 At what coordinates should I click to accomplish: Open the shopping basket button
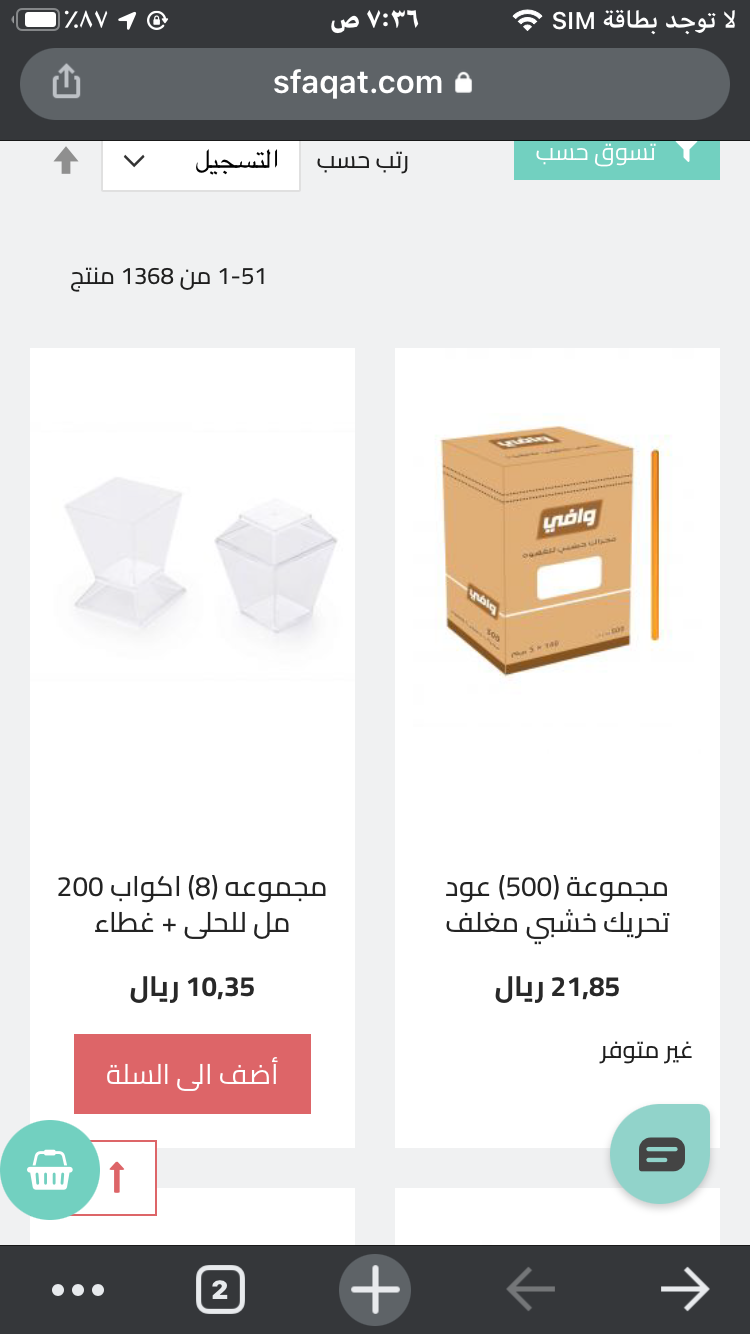point(50,1169)
